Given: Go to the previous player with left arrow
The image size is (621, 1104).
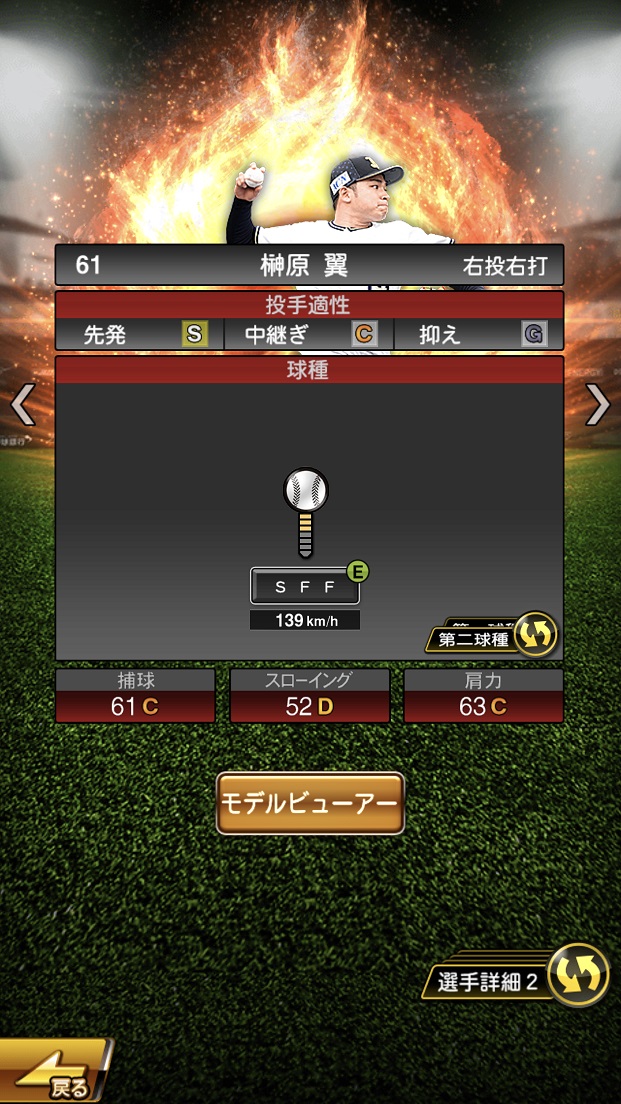Looking at the screenshot, I should [x=22, y=405].
